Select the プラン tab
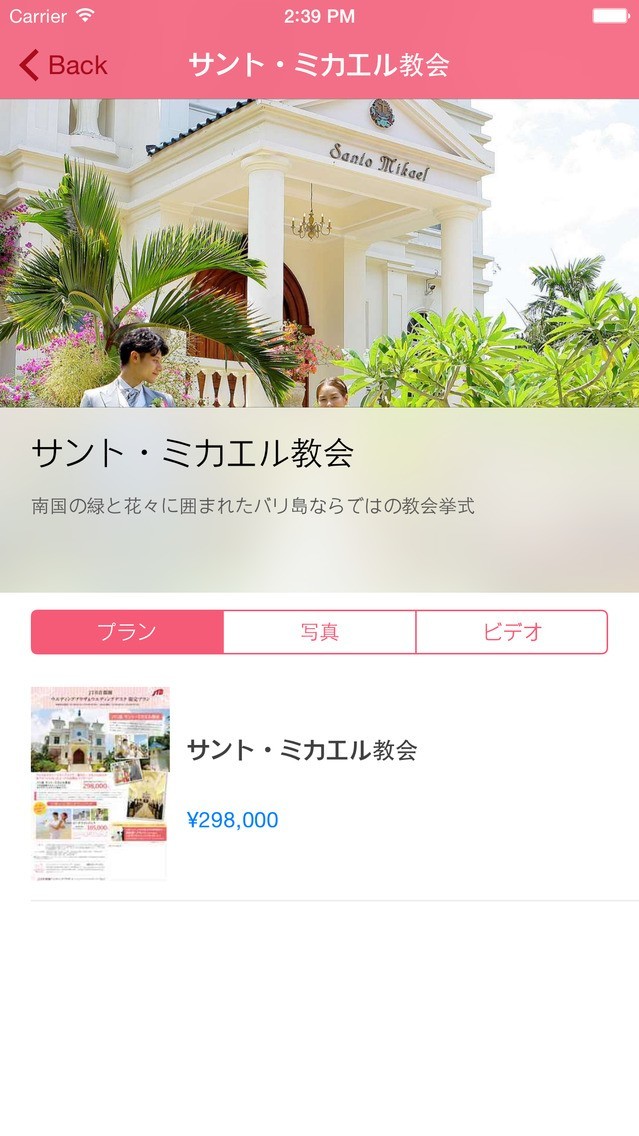Image resolution: width=639 pixels, height=1136 pixels. (x=127, y=632)
